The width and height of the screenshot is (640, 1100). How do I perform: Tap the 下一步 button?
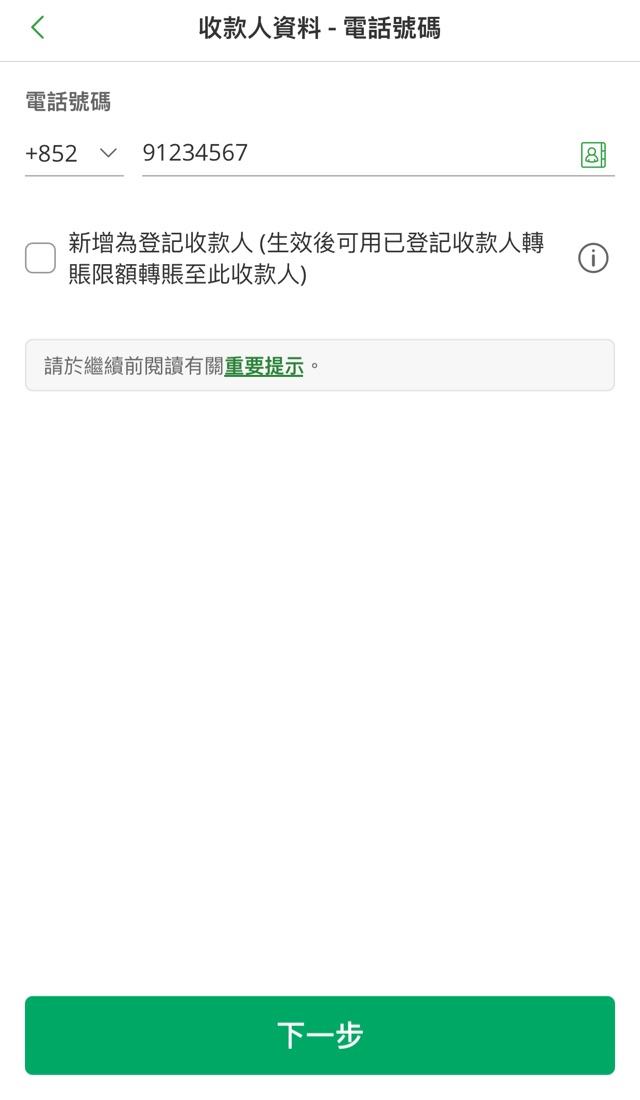click(320, 1035)
